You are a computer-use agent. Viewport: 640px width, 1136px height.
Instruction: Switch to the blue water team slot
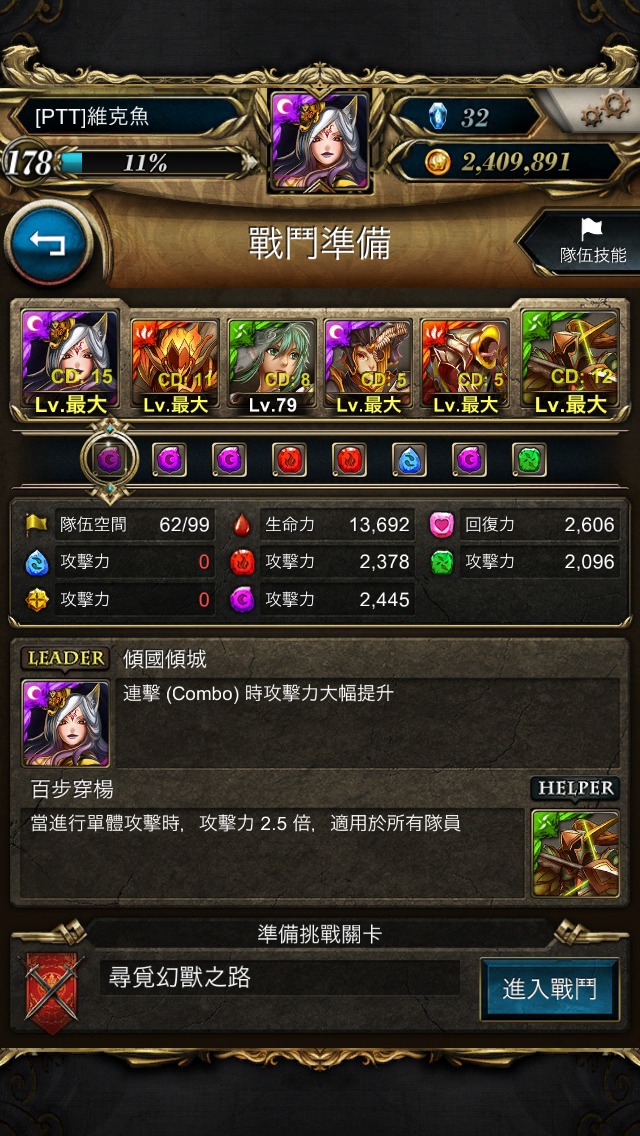click(x=409, y=459)
